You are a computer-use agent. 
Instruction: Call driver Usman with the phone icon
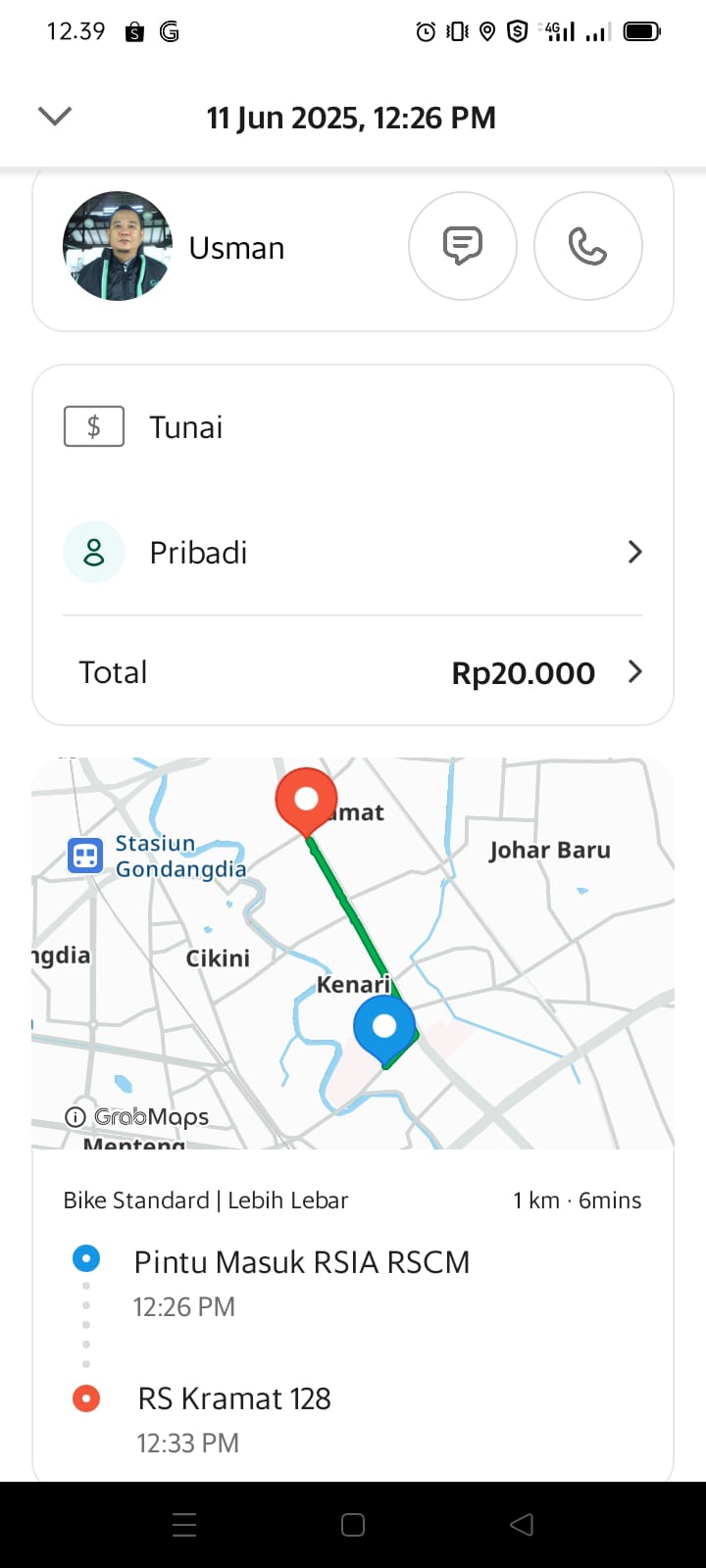[x=587, y=246]
